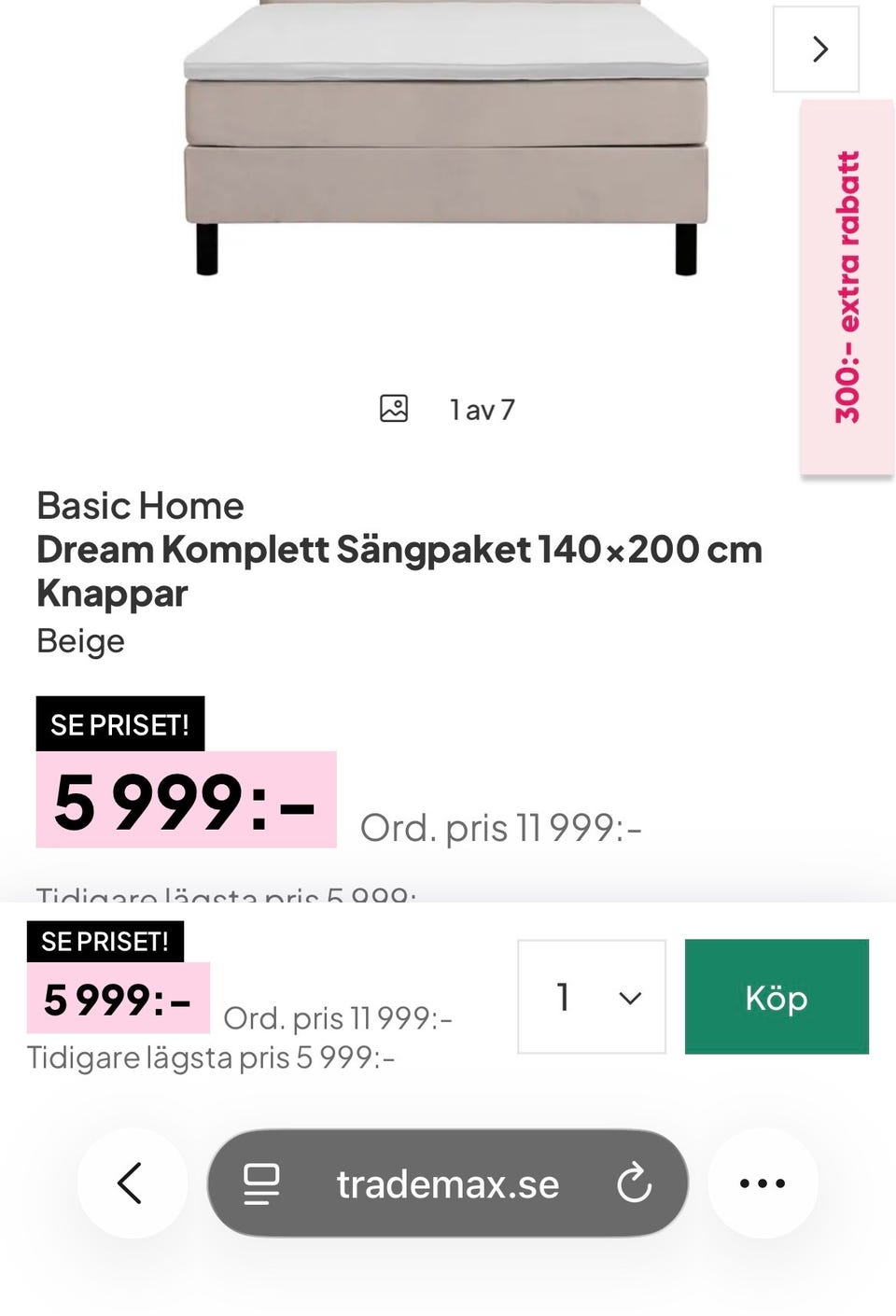The image size is (896, 1316).
Task: Navigate back using the left chevron icon
Action: point(132,1183)
